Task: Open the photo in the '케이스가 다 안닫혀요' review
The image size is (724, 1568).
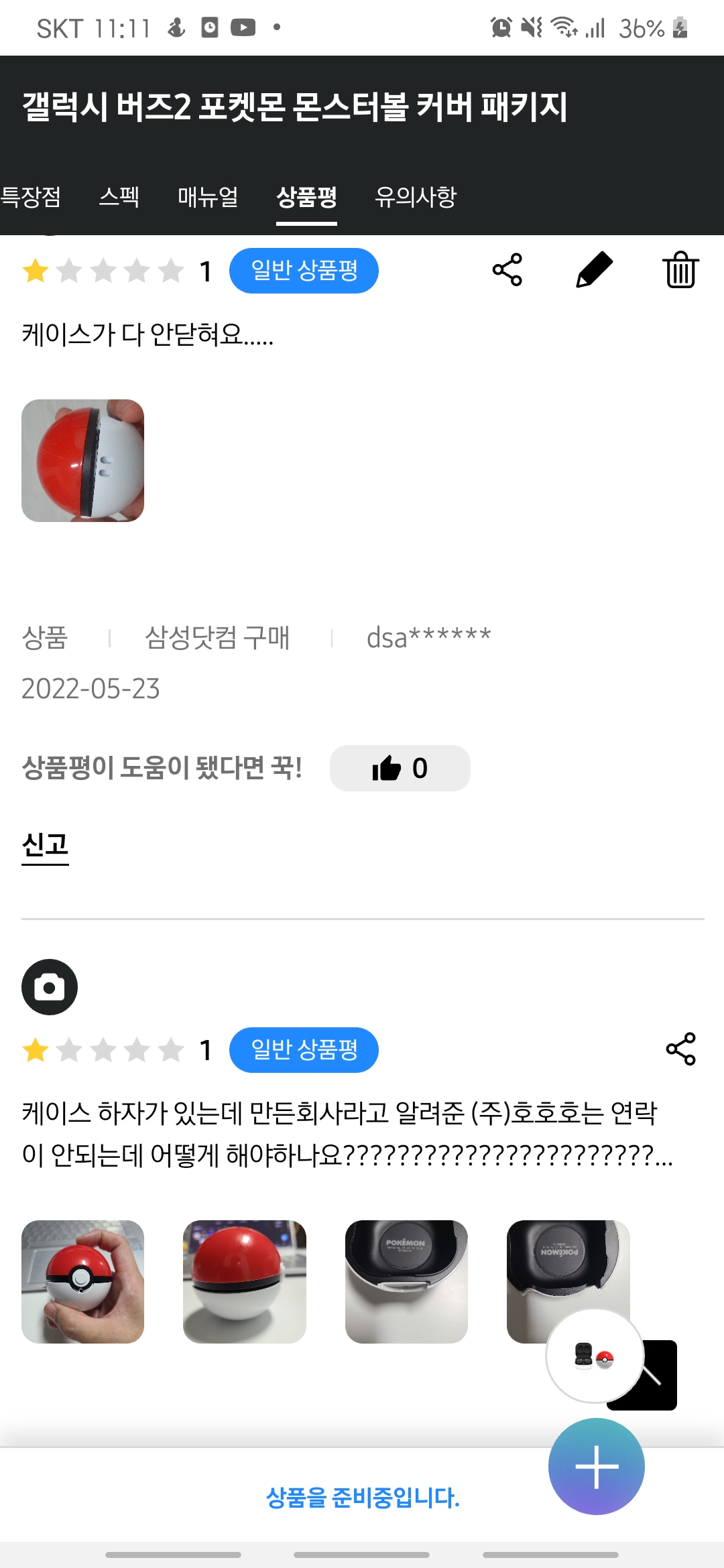Action: pos(83,461)
